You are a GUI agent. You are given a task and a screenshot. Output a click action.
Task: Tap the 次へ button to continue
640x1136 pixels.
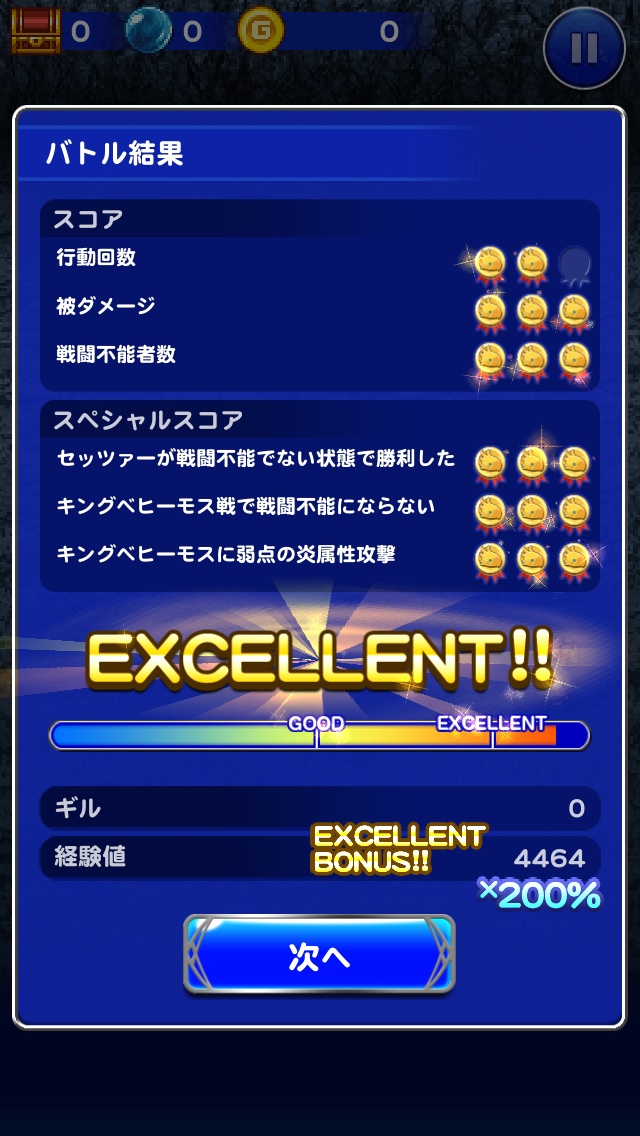coord(319,955)
